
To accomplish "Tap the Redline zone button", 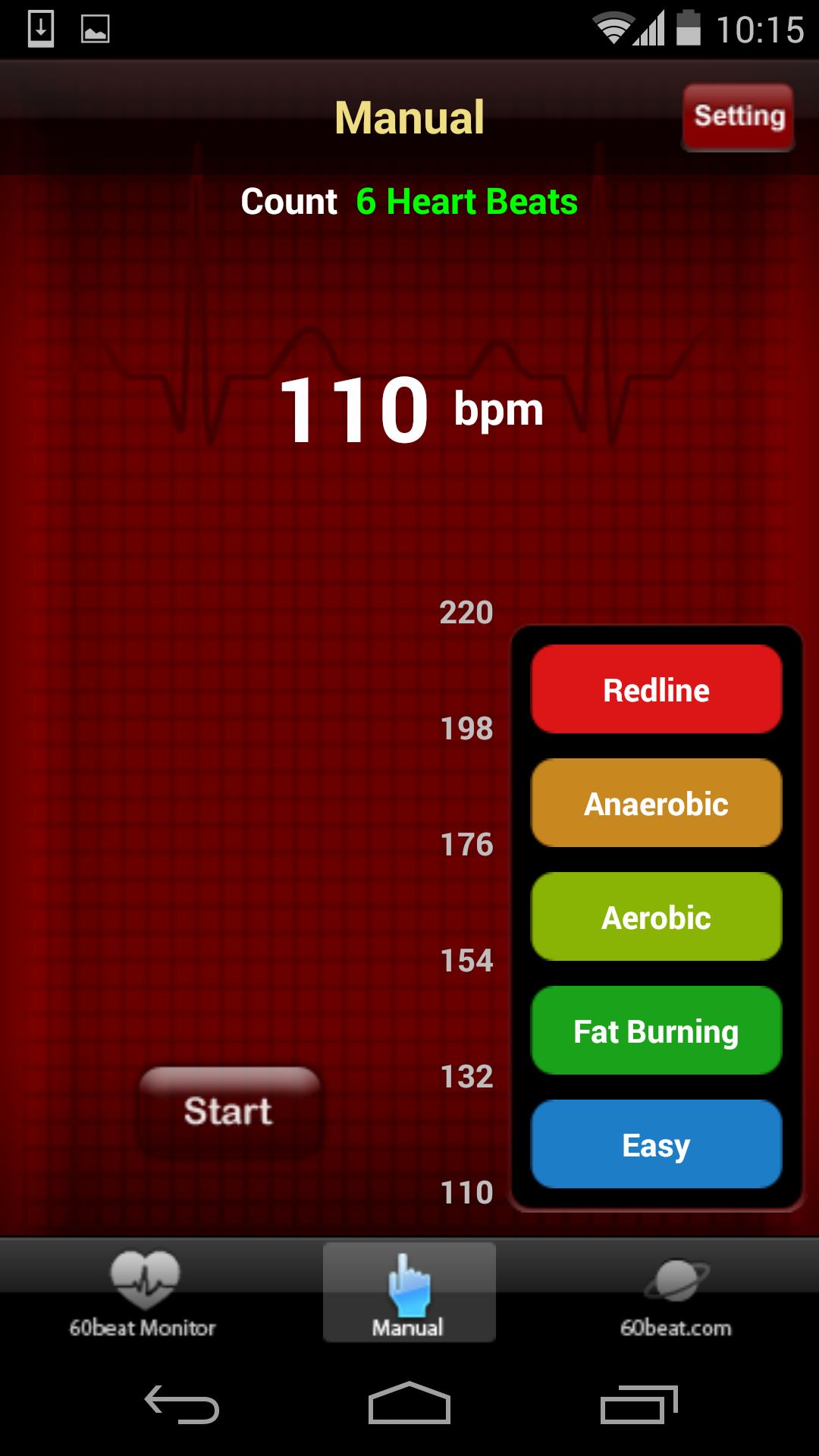I will click(656, 689).
